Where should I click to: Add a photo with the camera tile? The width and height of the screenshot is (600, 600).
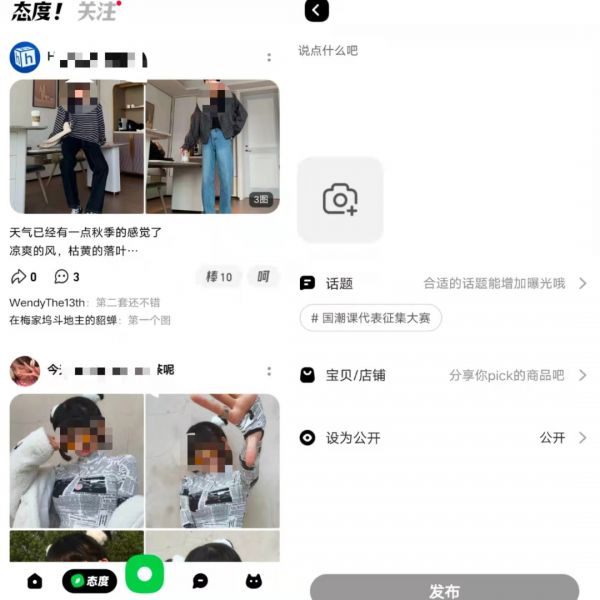point(340,200)
